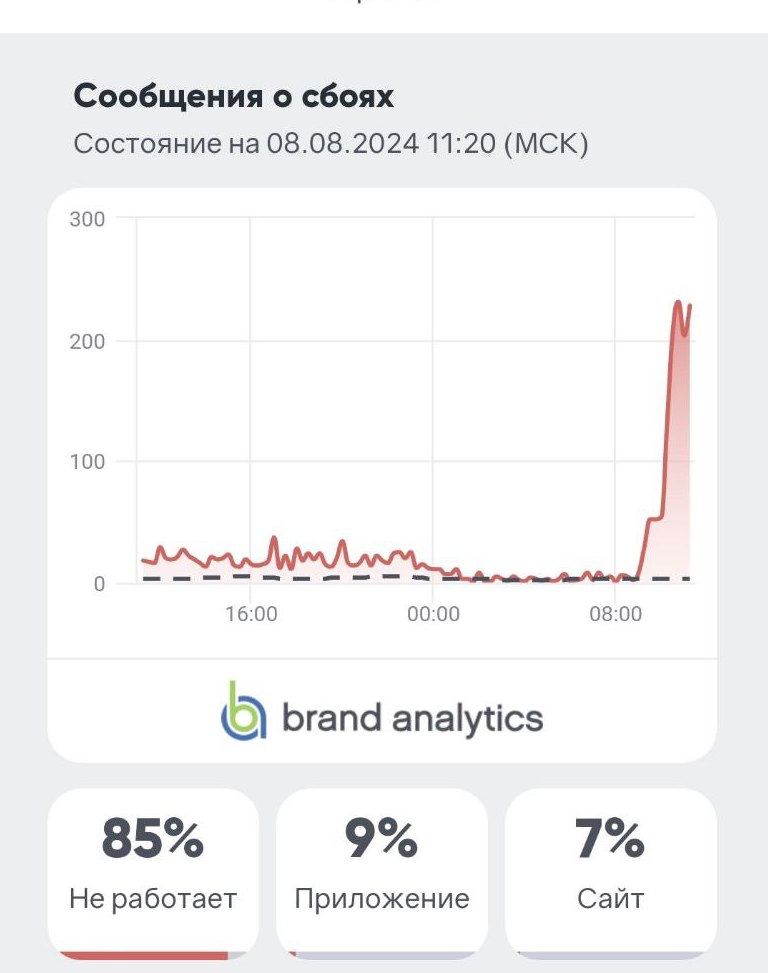Select the 9% Приложение card
This screenshot has width=768, height=973.
coord(381,868)
